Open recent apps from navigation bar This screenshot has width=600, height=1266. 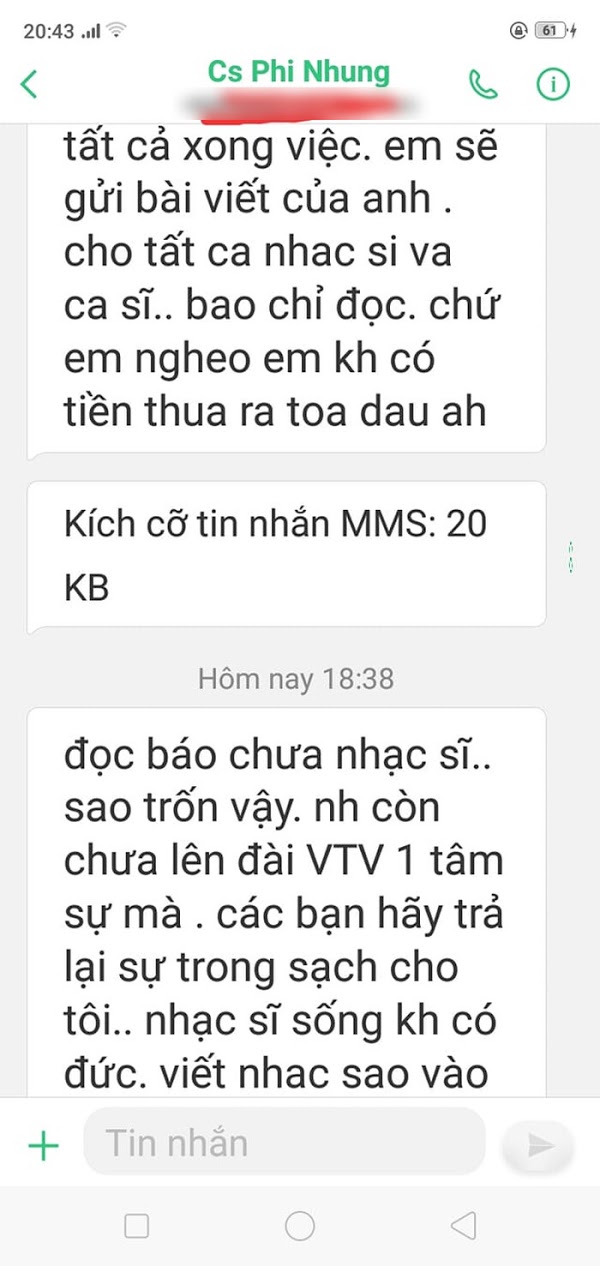pyautogui.click(x=137, y=1226)
